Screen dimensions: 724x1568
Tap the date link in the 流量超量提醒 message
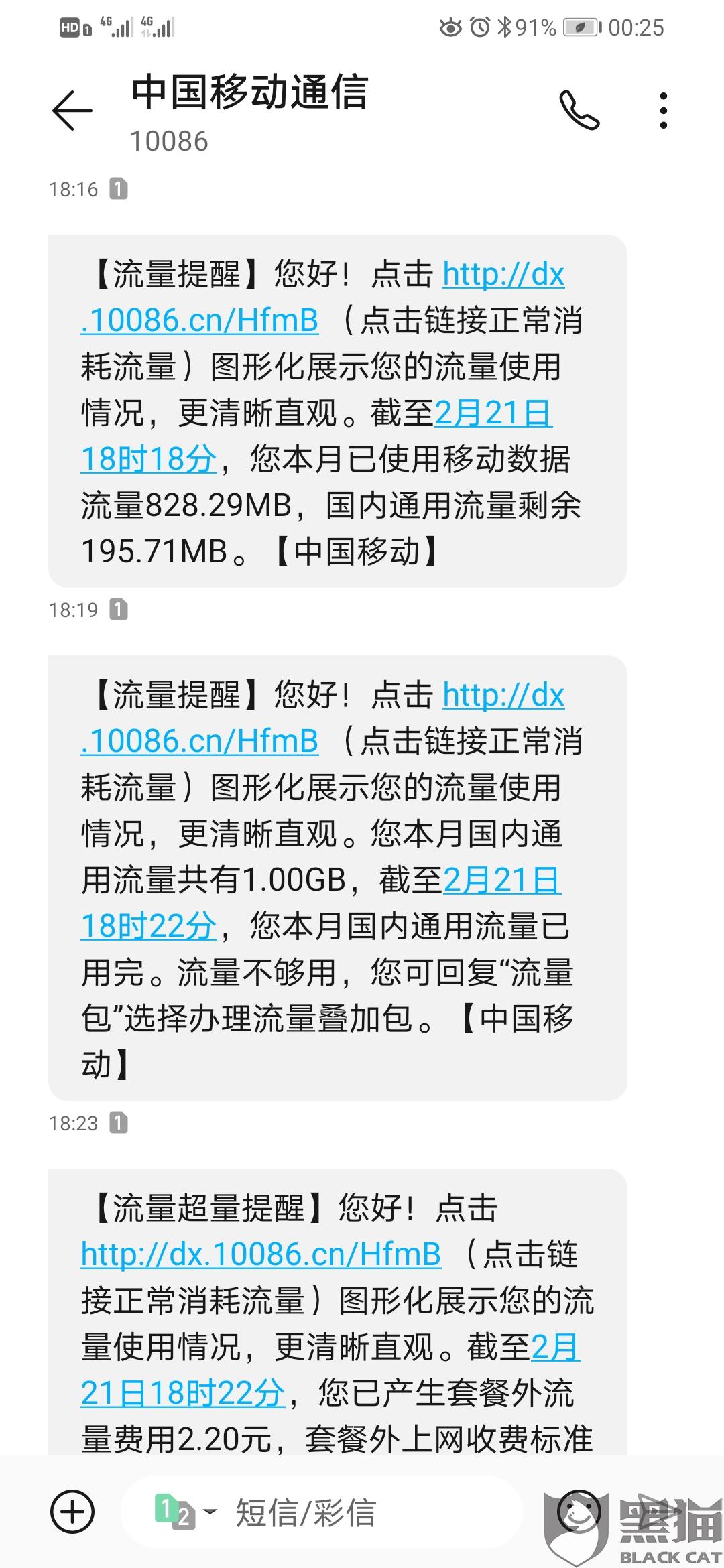[x=182, y=1393]
